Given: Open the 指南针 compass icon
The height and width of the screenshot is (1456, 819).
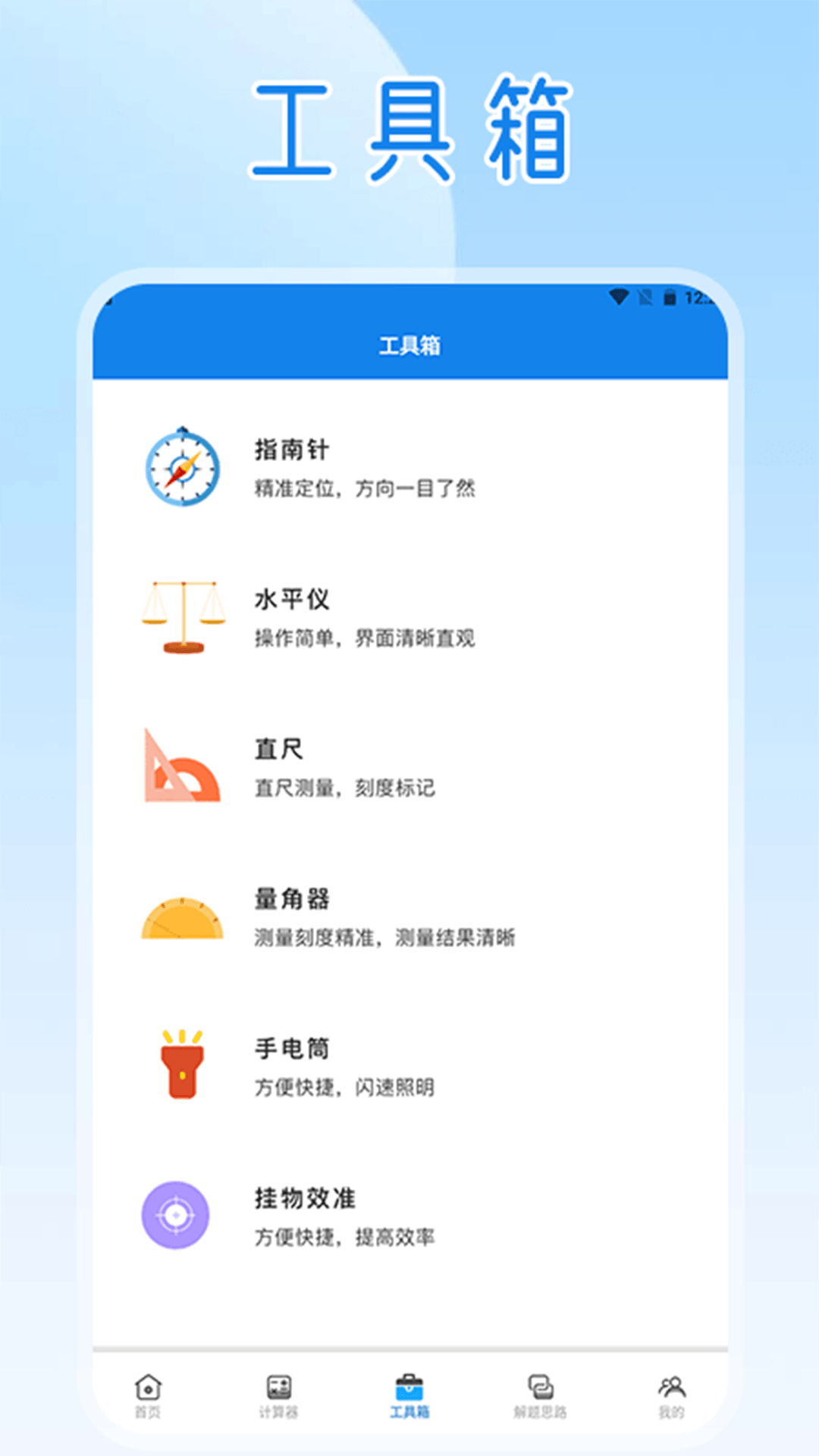Looking at the screenshot, I should pyautogui.click(x=182, y=468).
